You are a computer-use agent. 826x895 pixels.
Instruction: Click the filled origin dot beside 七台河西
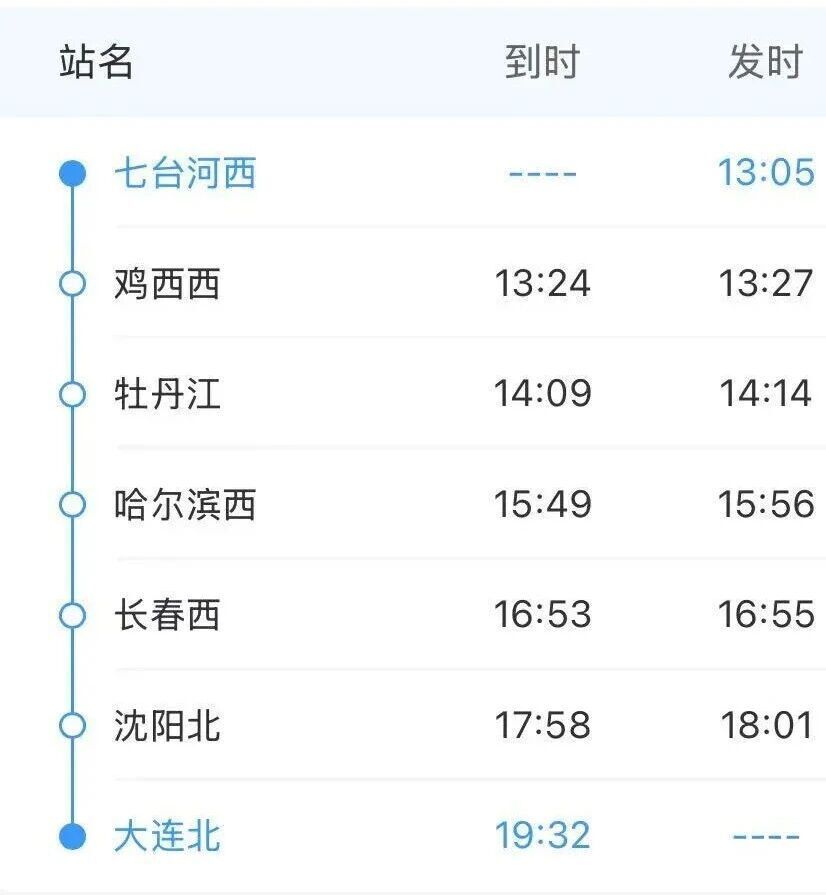(x=70, y=174)
